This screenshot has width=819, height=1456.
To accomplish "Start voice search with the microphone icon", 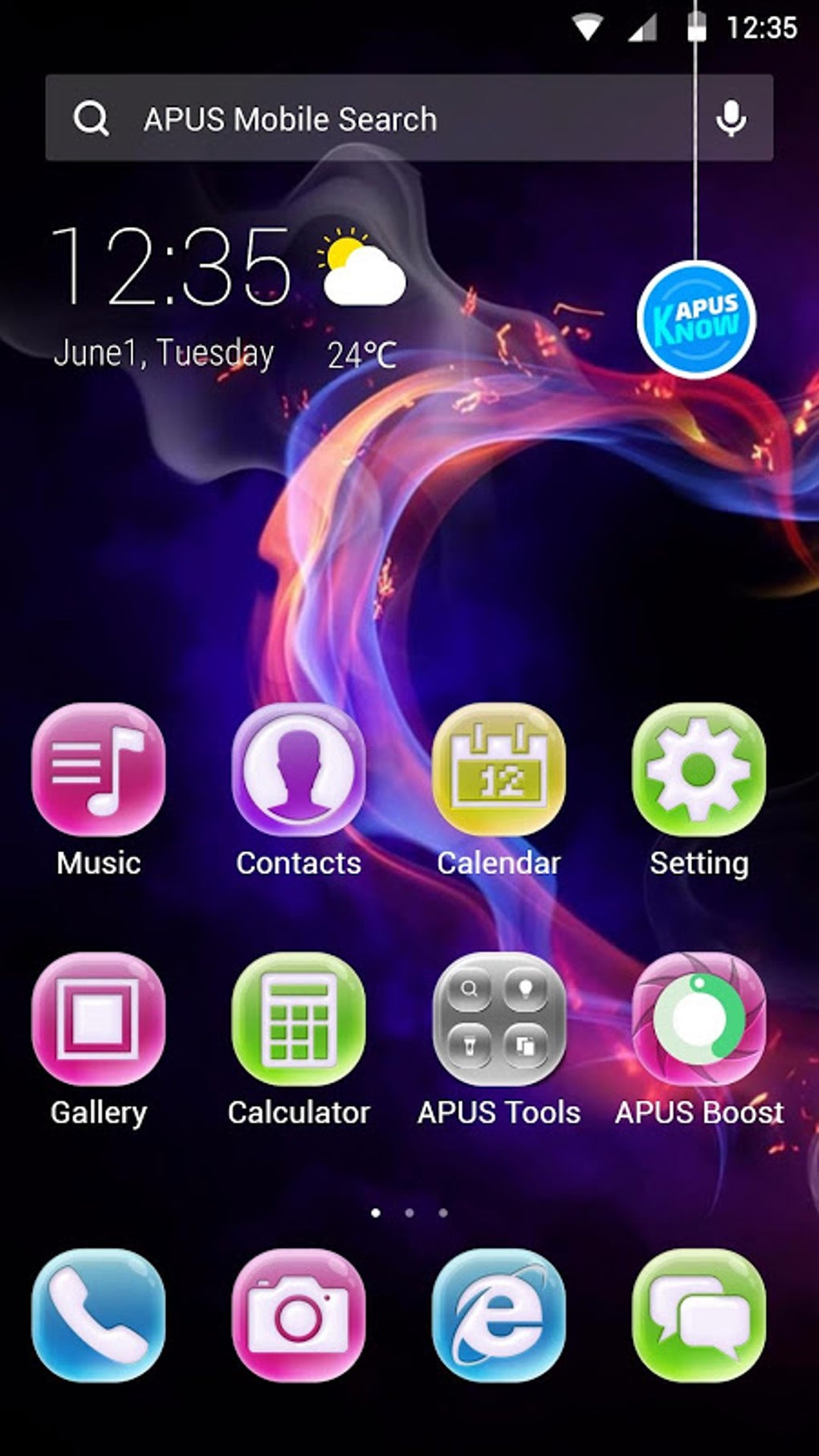I will click(730, 118).
